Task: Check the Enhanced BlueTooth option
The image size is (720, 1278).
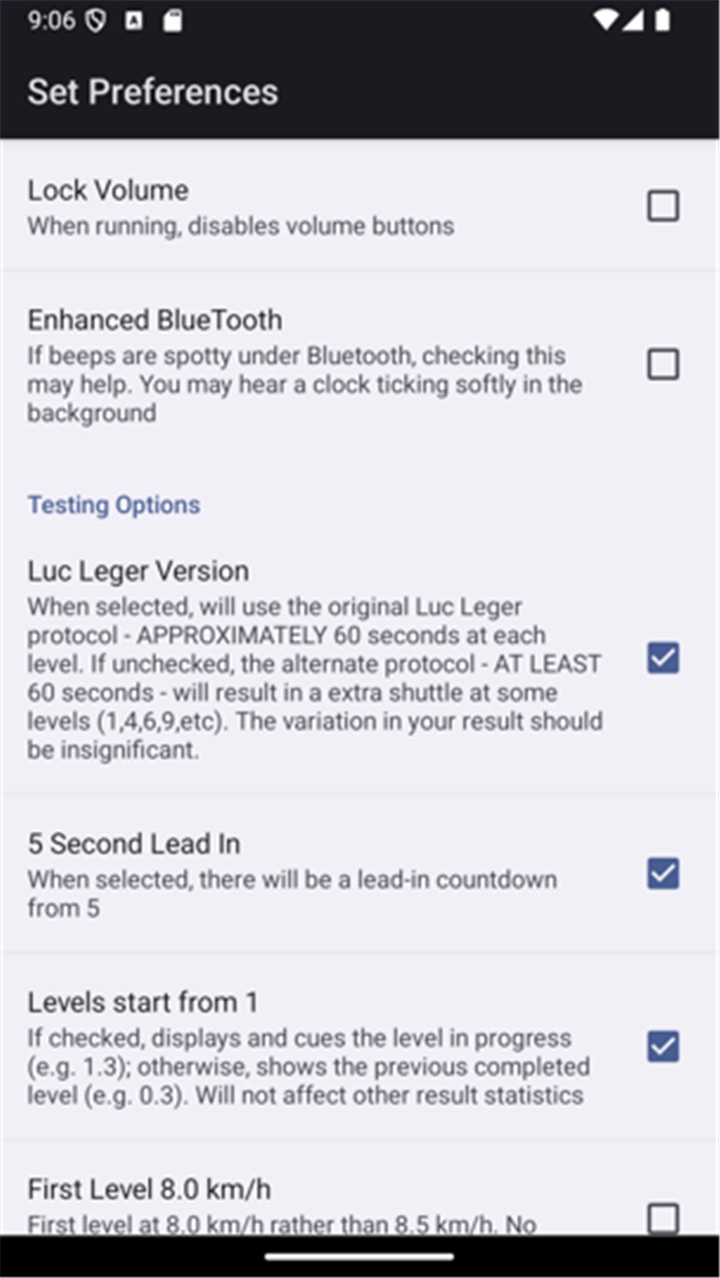Action: pyautogui.click(x=663, y=365)
